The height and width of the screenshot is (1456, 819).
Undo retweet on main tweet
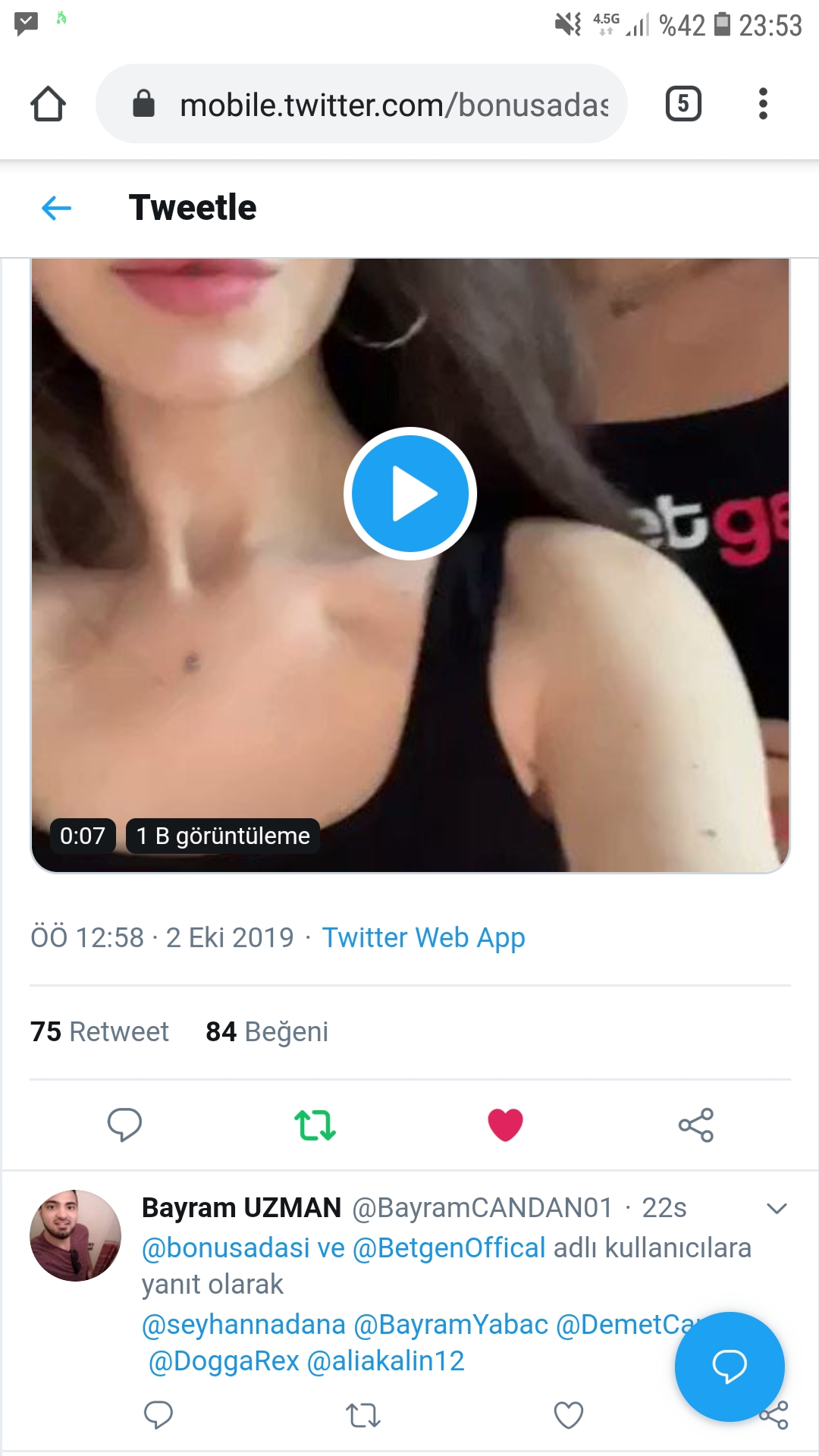point(315,1125)
